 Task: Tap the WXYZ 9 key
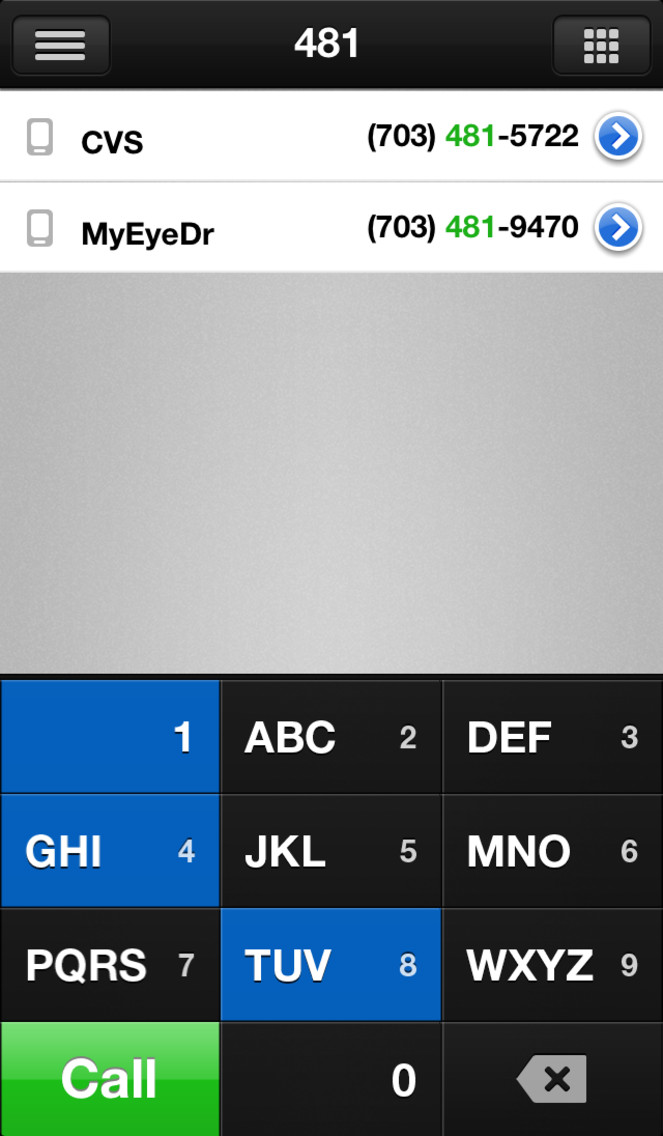553,964
